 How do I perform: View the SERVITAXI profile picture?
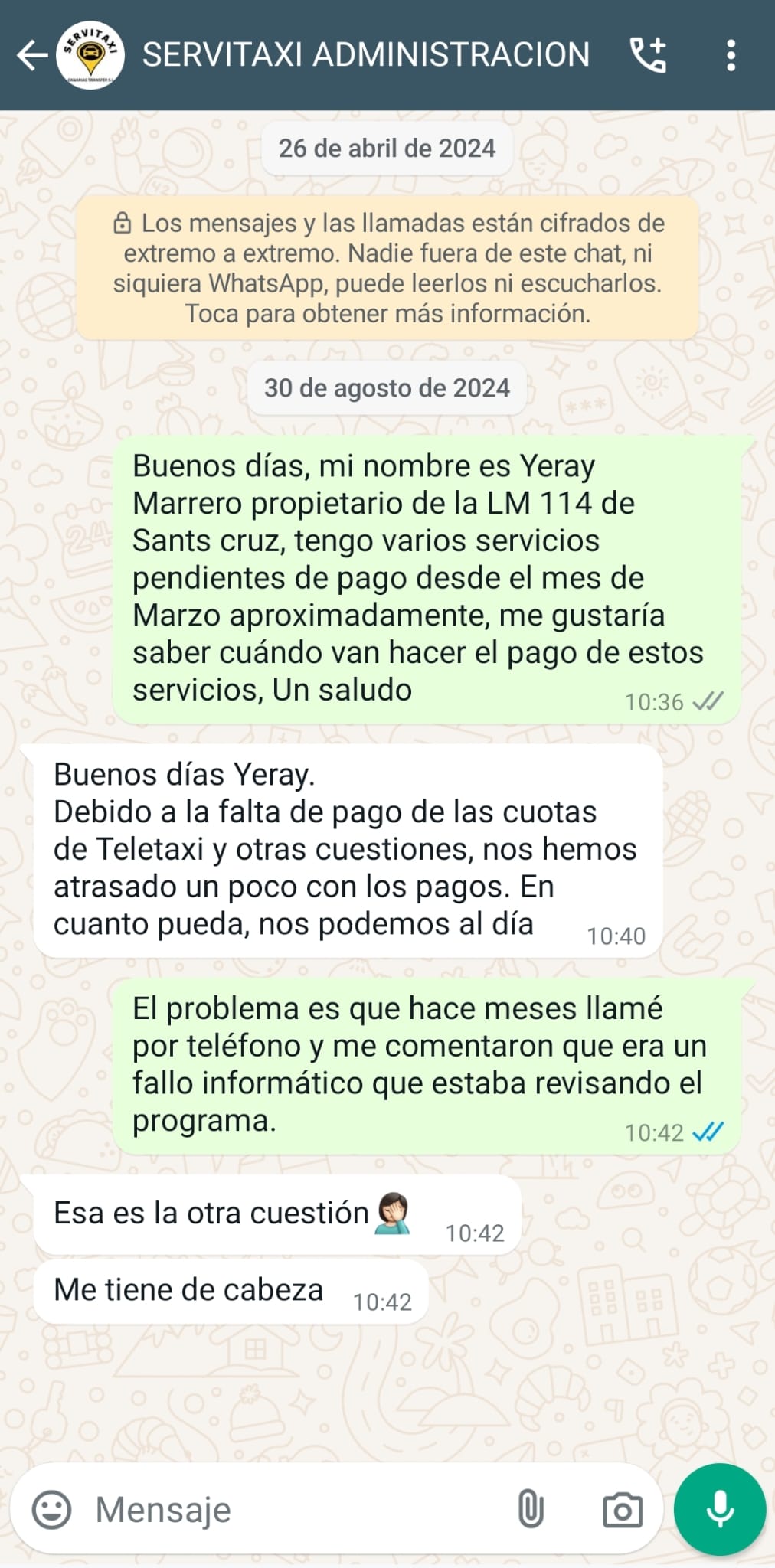click(90, 55)
